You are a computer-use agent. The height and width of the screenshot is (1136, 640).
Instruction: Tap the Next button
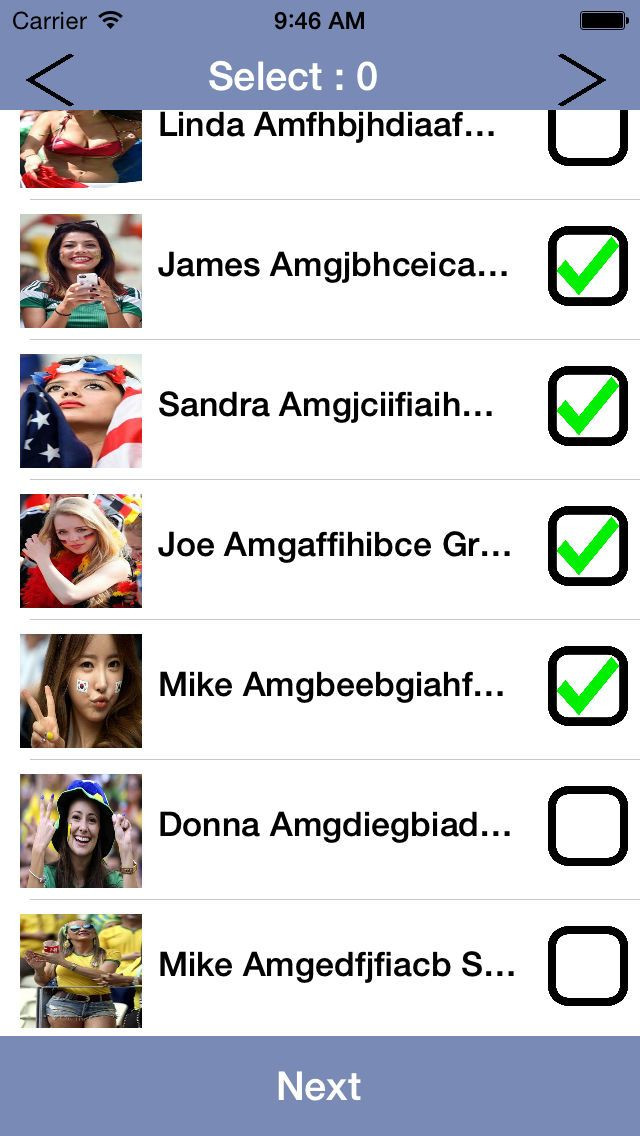tap(320, 1086)
